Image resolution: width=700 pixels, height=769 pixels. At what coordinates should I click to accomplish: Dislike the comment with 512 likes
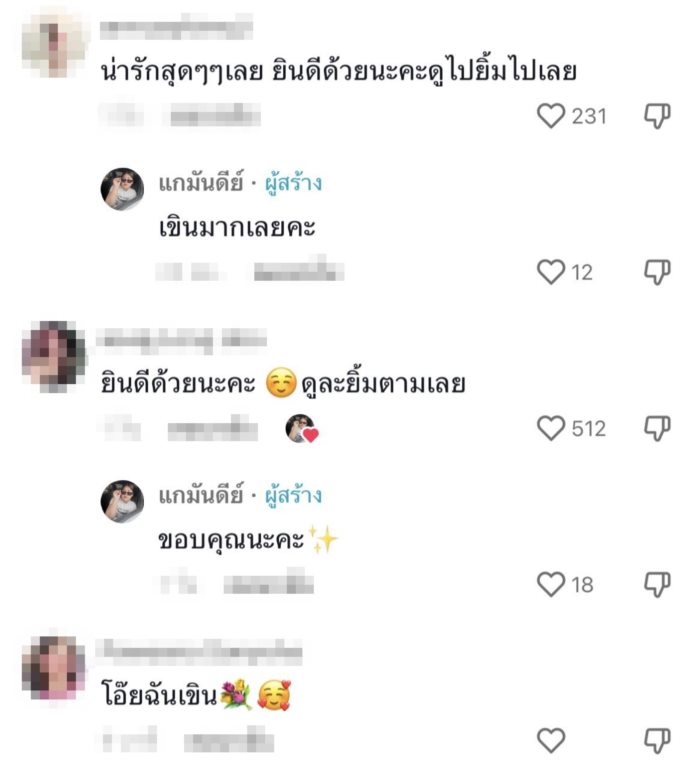656,428
